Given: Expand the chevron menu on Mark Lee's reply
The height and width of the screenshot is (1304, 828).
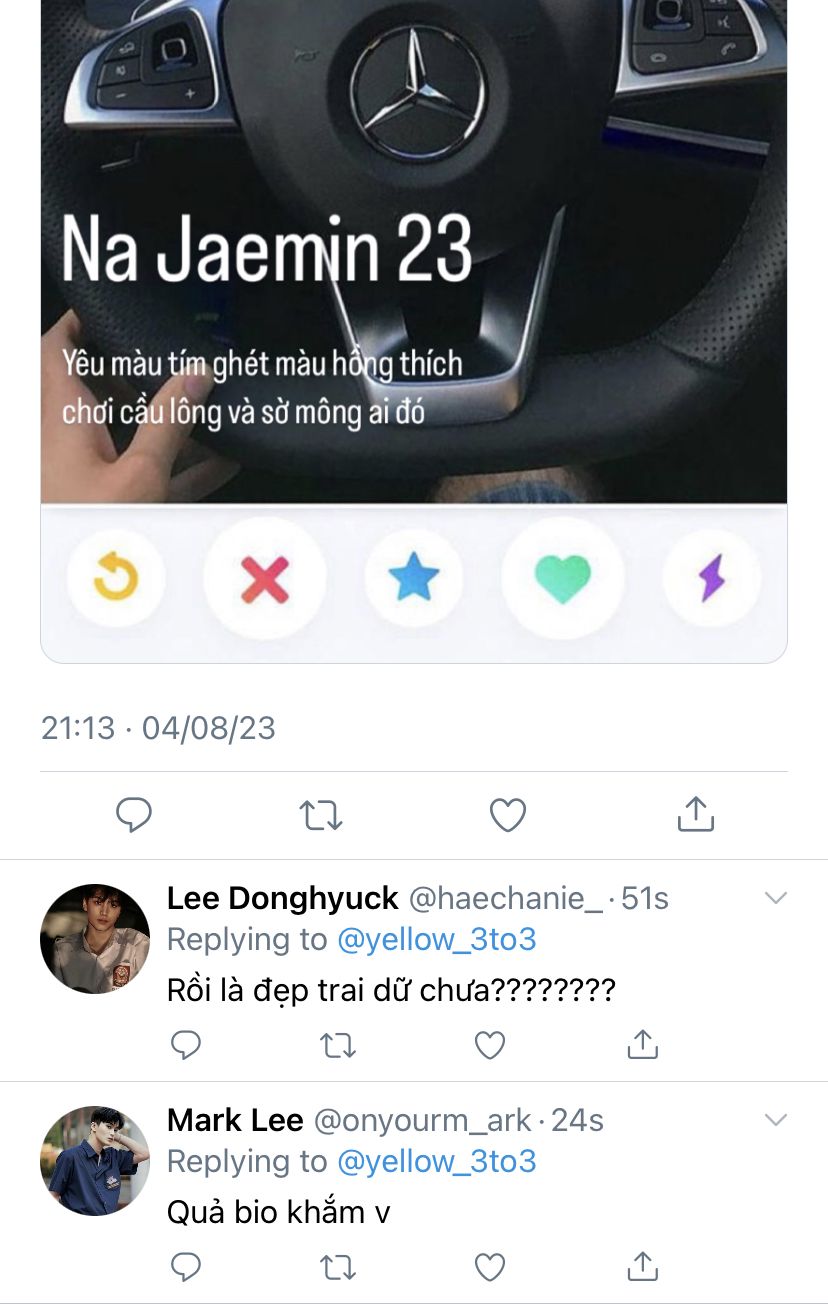Looking at the screenshot, I should click(776, 1120).
